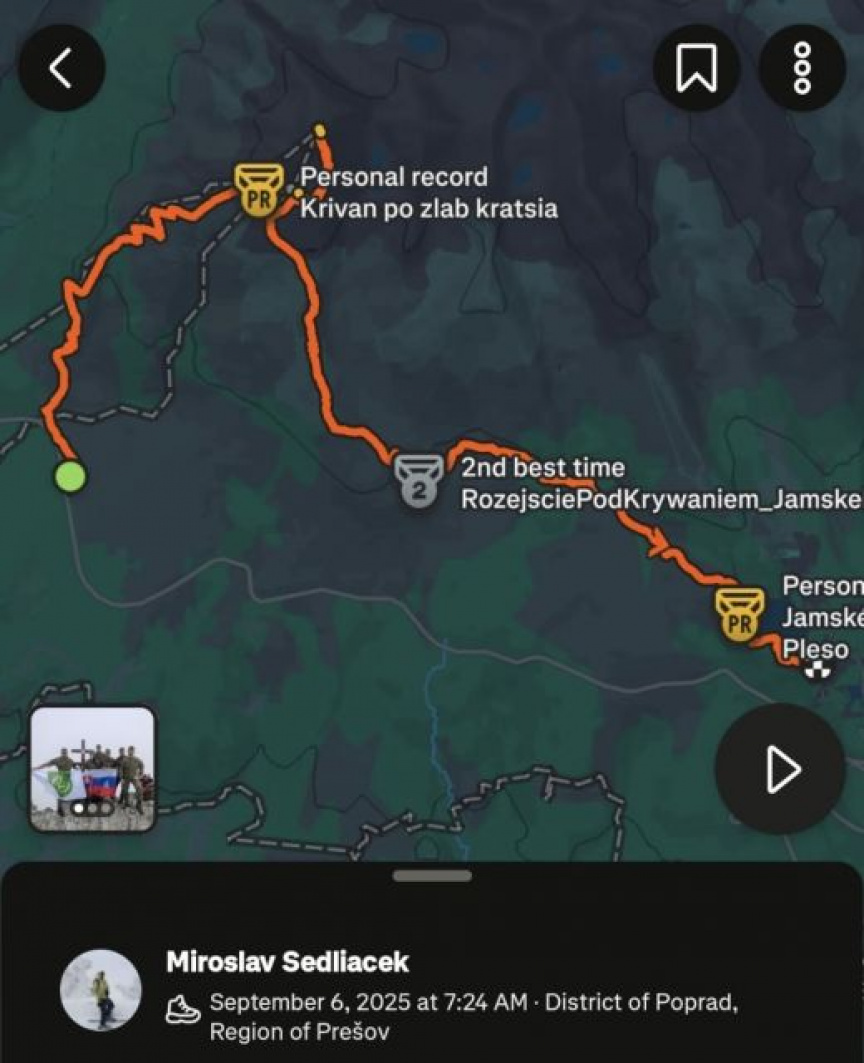Tap the Krivan po zlab kratsia PR badge

point(257,189)
